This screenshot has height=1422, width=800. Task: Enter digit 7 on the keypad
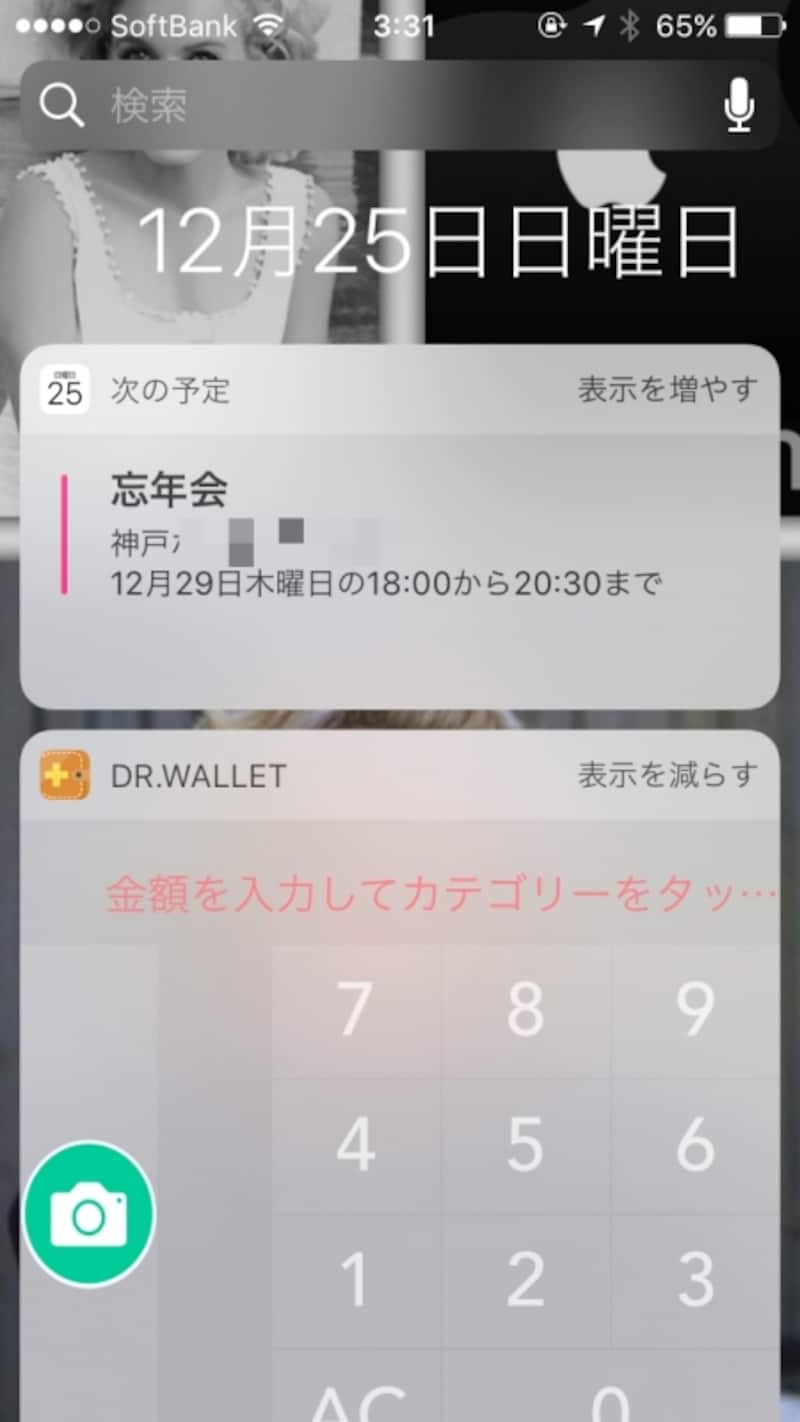[355, 1010]
